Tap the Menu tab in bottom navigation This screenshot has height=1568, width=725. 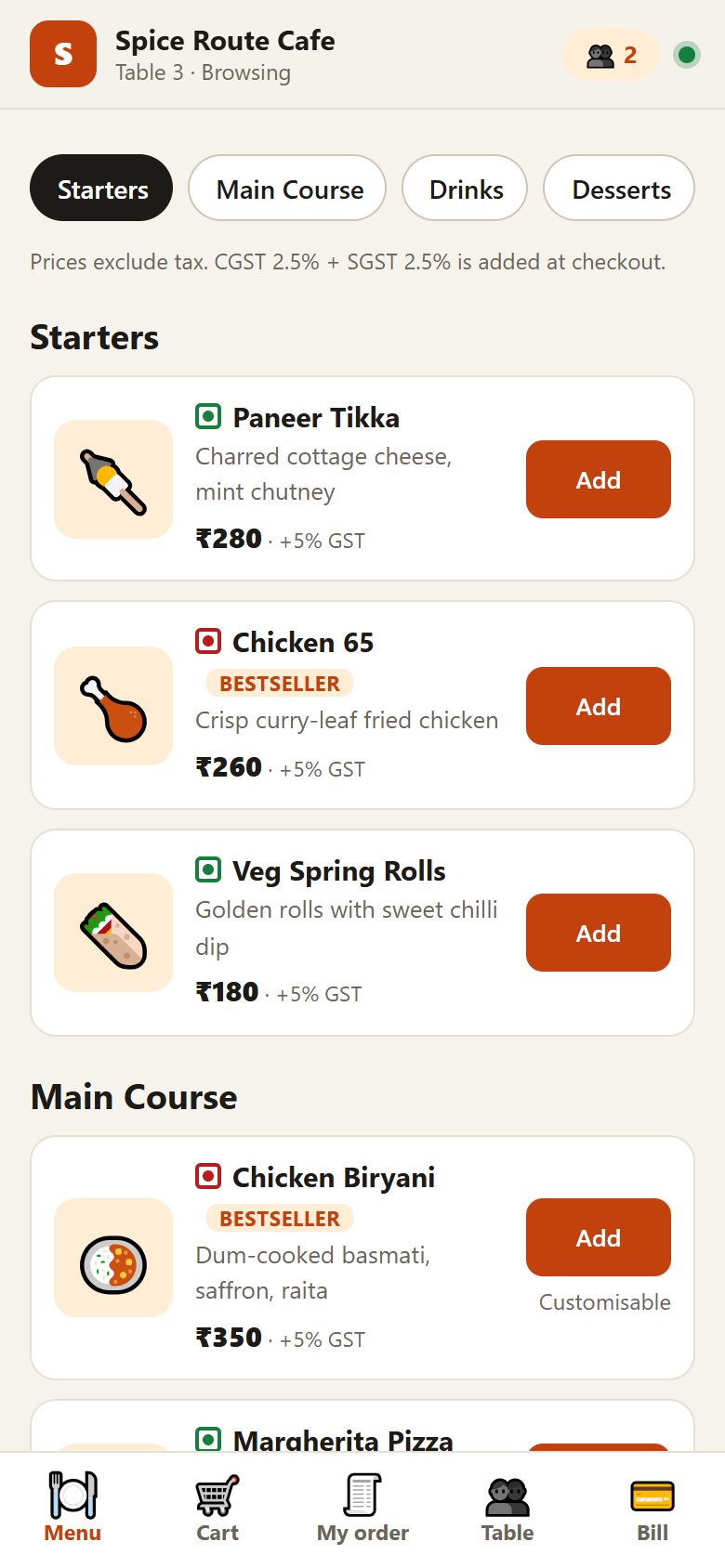[x=72, y=1509]
